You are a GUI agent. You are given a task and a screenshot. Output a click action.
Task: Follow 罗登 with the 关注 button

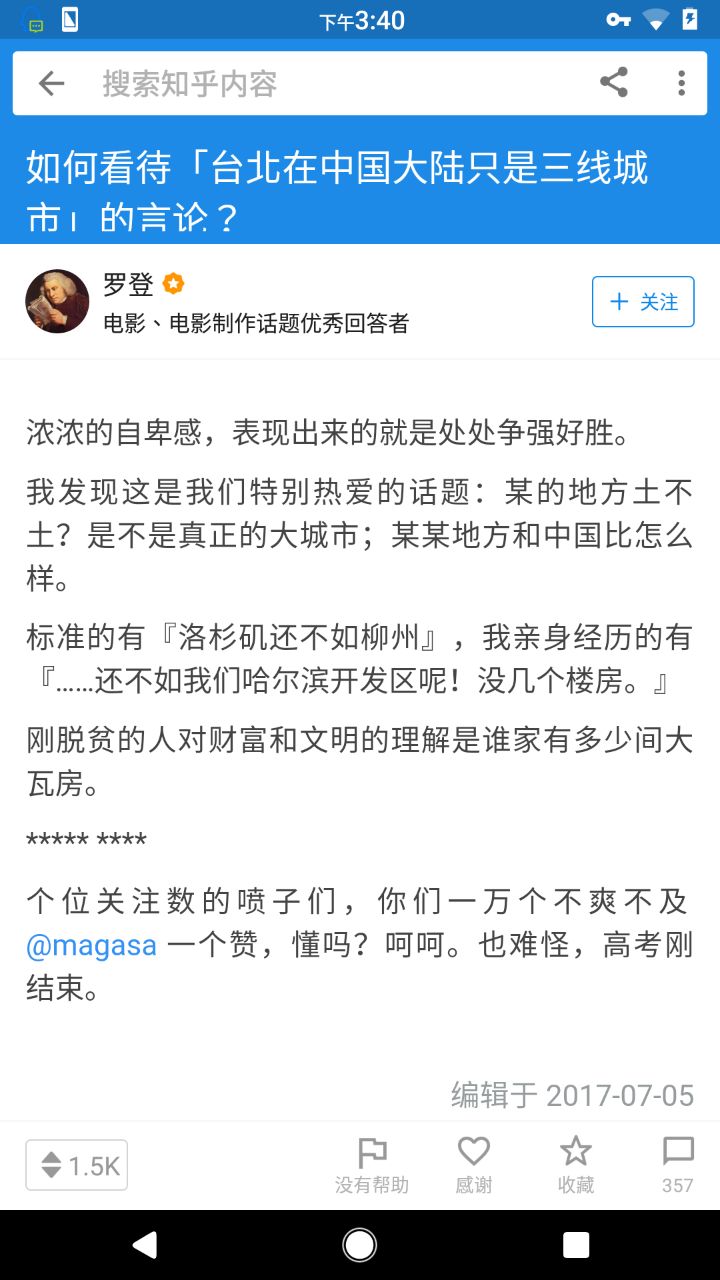tap(642, 301)
